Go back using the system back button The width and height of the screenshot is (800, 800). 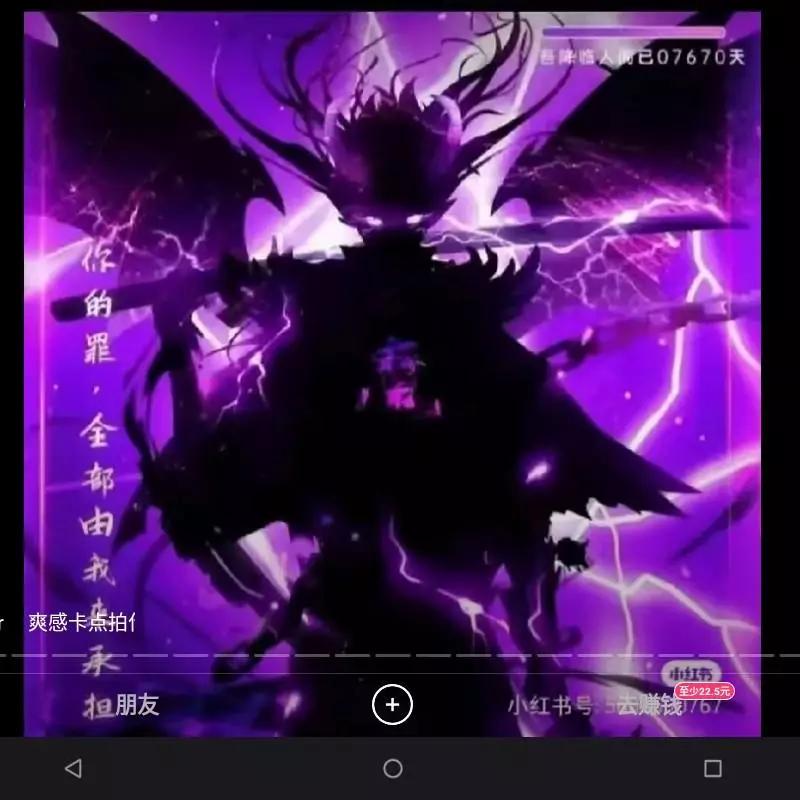[73, 768]
